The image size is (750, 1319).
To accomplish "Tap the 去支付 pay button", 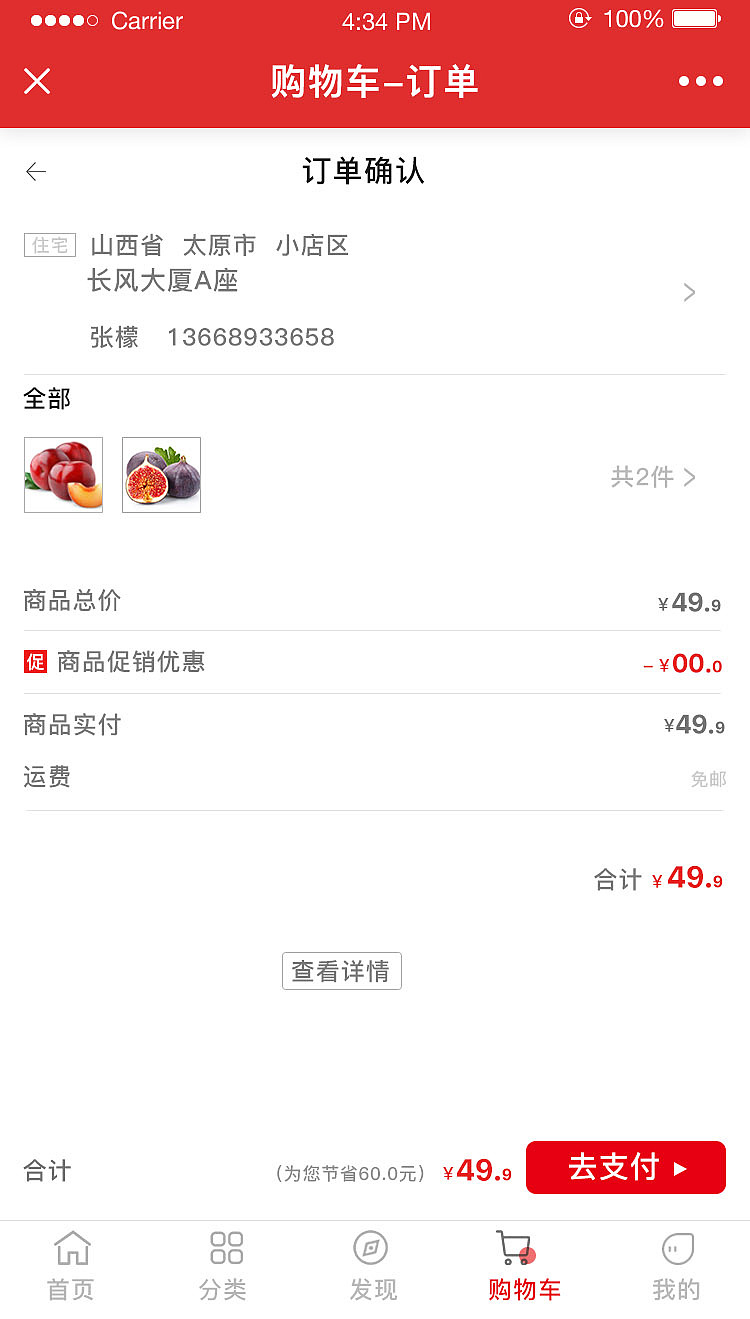I will (625, 1167).
